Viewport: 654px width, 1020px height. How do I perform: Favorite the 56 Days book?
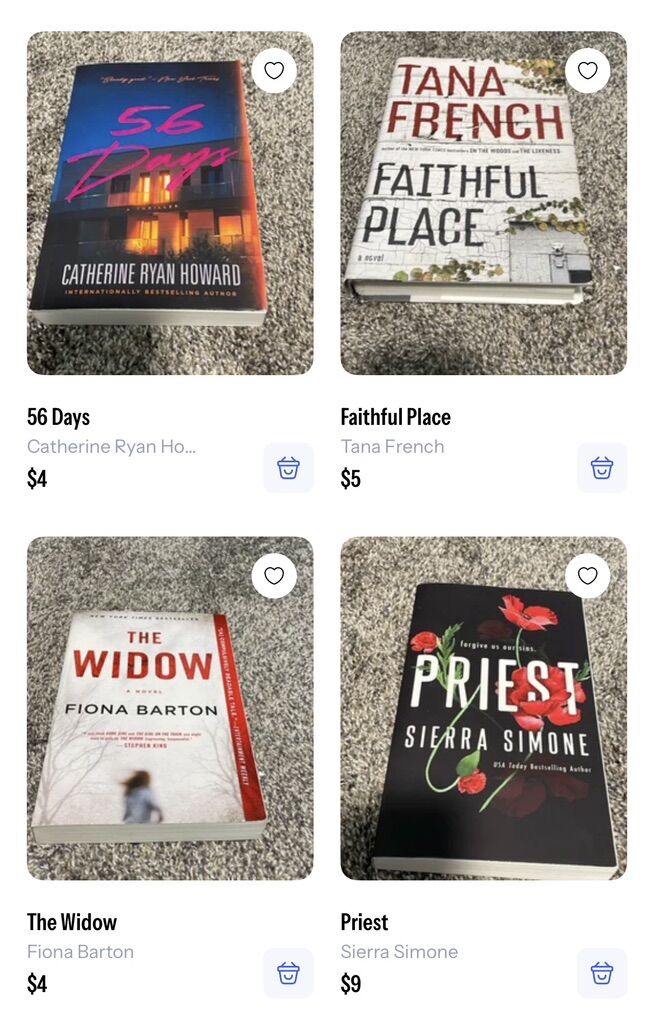[274, 71]
